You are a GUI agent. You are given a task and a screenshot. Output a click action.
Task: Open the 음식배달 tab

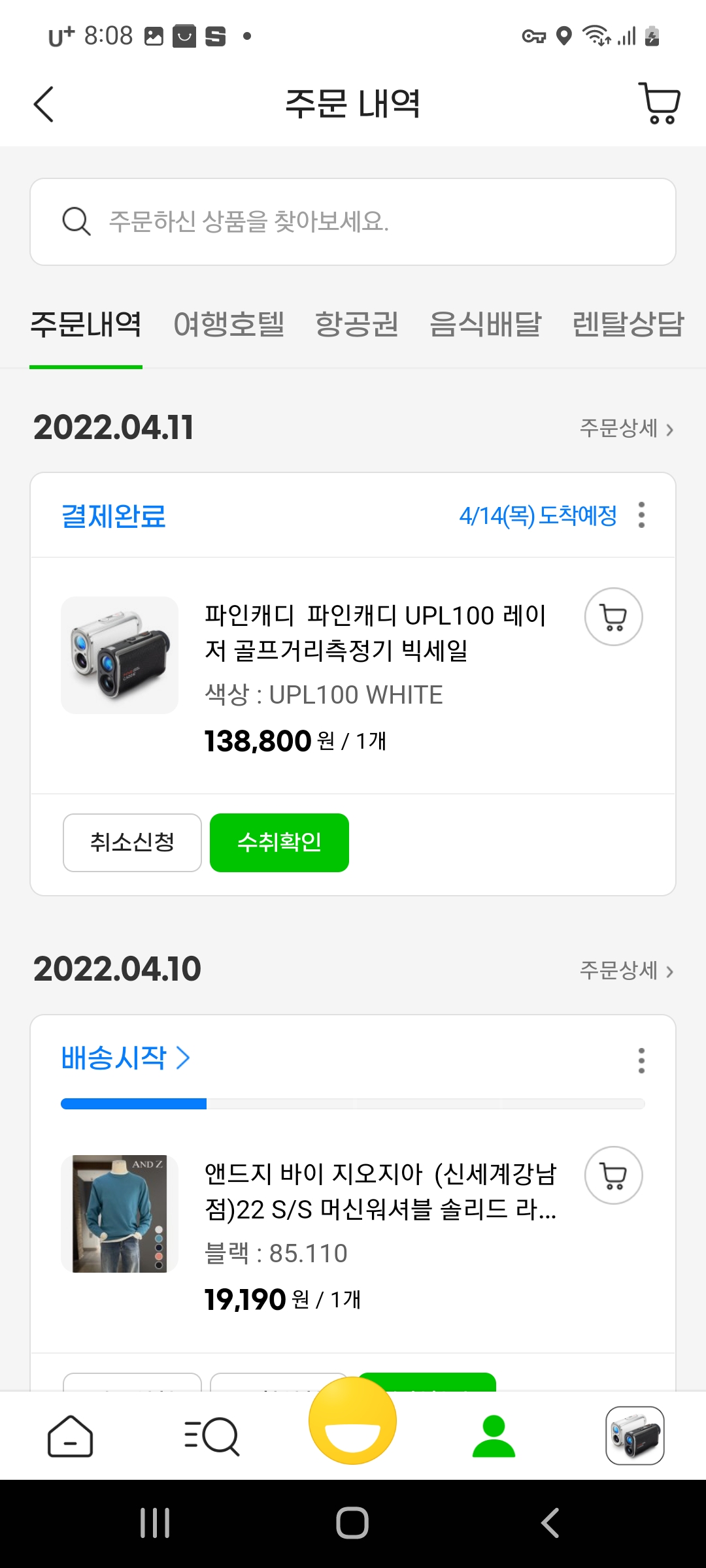point(486,324)
